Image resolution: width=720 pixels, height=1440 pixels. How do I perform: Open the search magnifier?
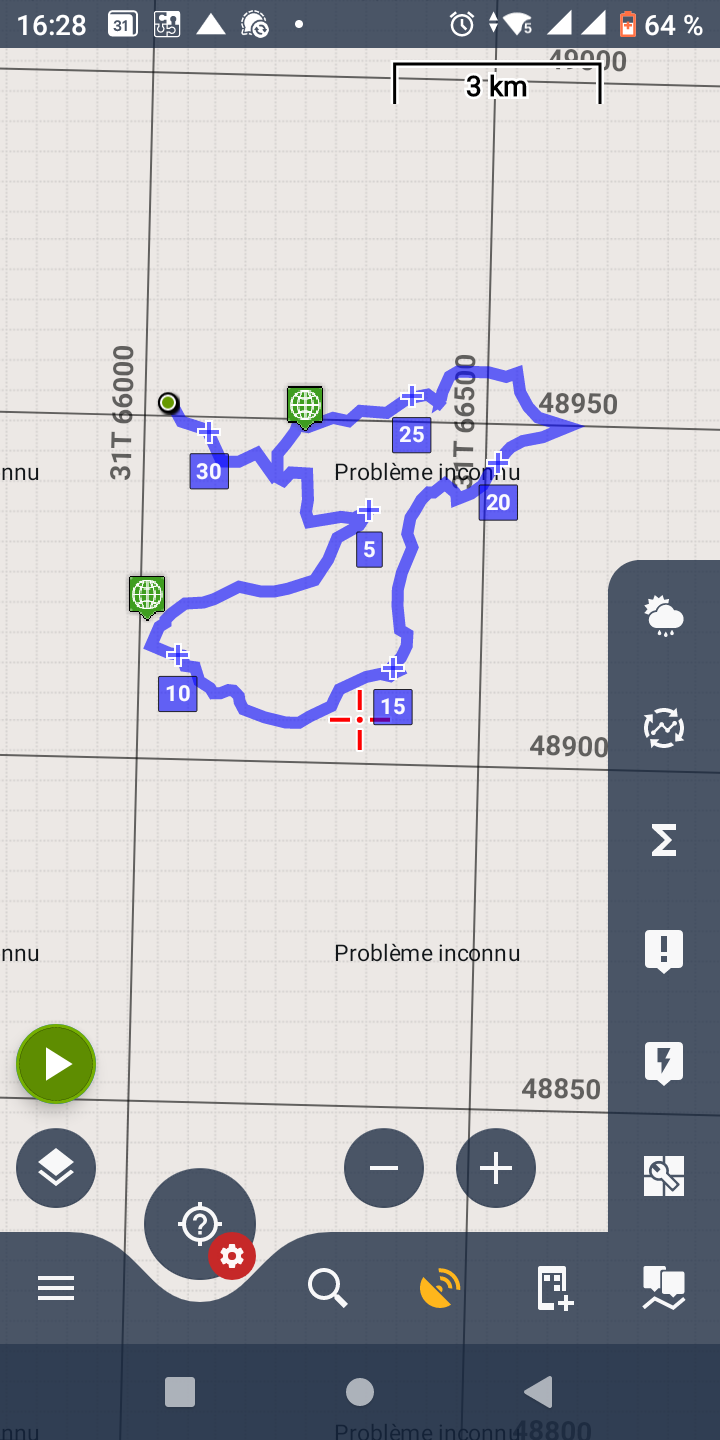point(327,1288)
